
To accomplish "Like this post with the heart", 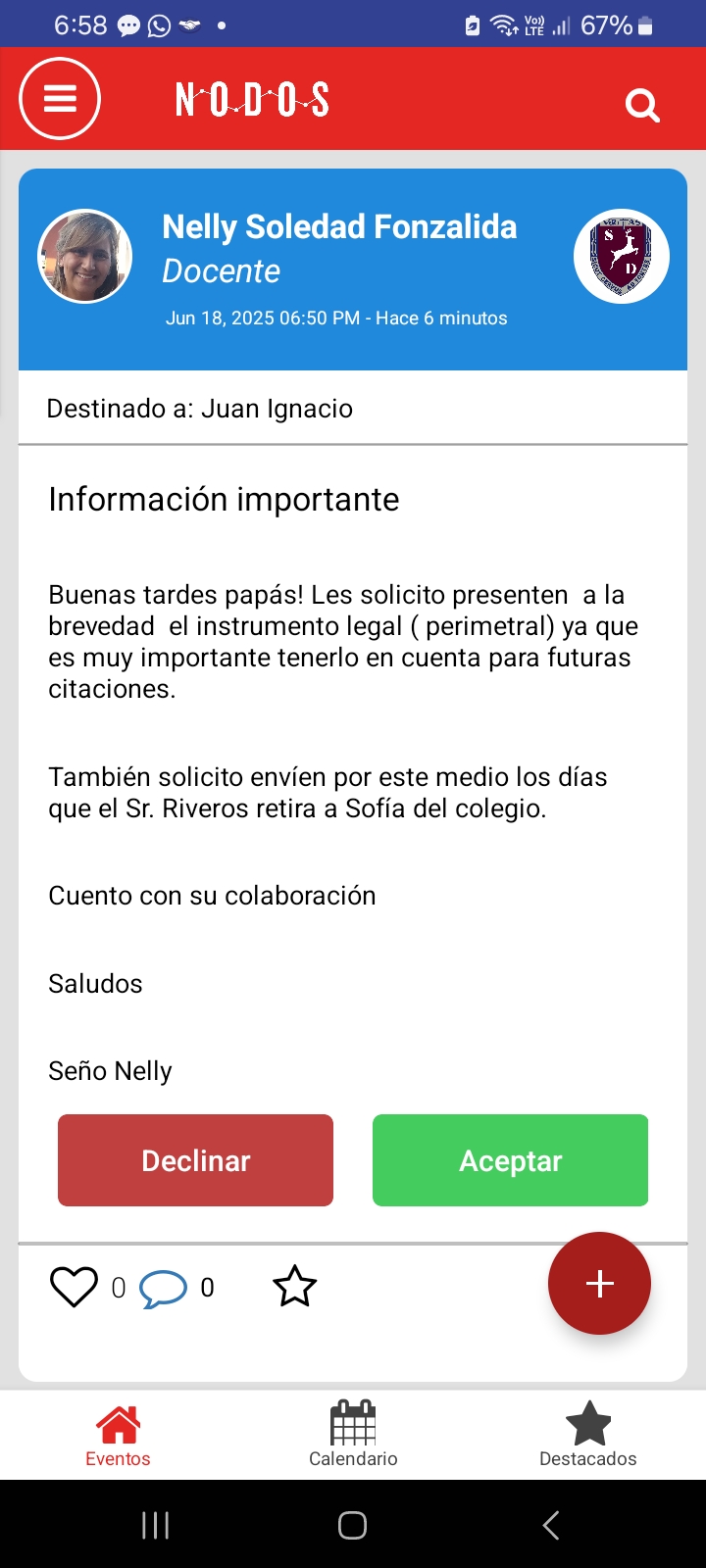I will click(74, 1287).
